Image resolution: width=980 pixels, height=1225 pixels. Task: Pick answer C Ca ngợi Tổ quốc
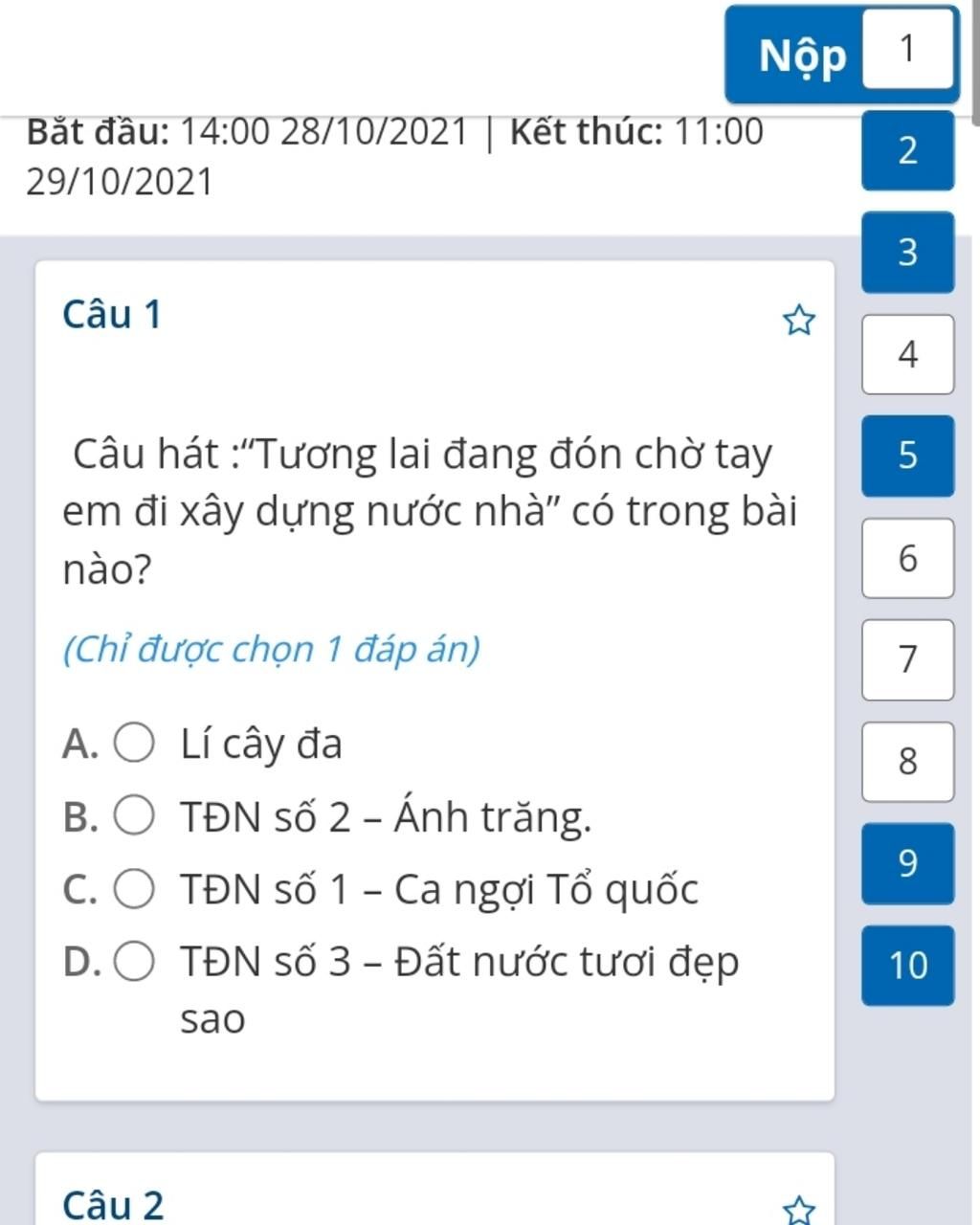point(135,889)
